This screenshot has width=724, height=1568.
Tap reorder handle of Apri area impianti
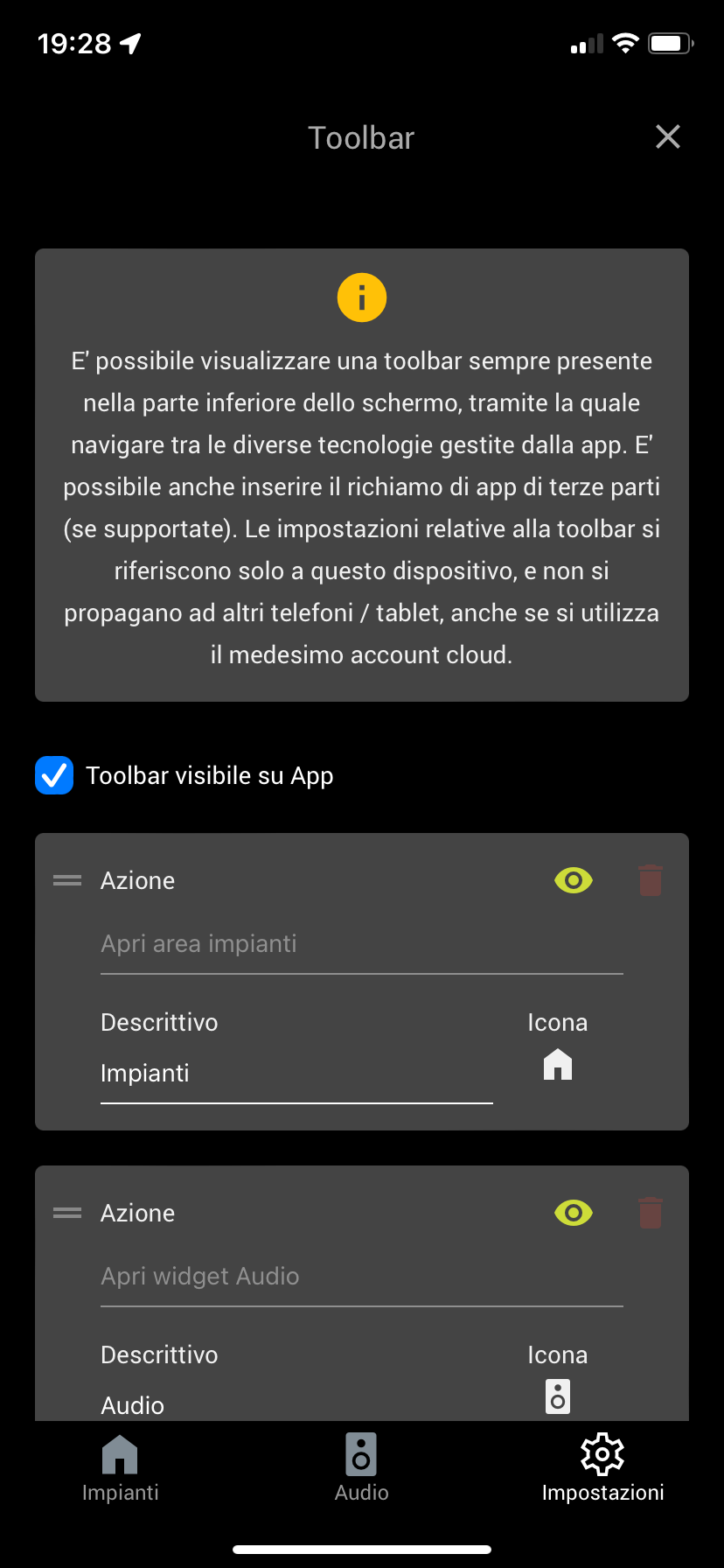coord(67,880)
